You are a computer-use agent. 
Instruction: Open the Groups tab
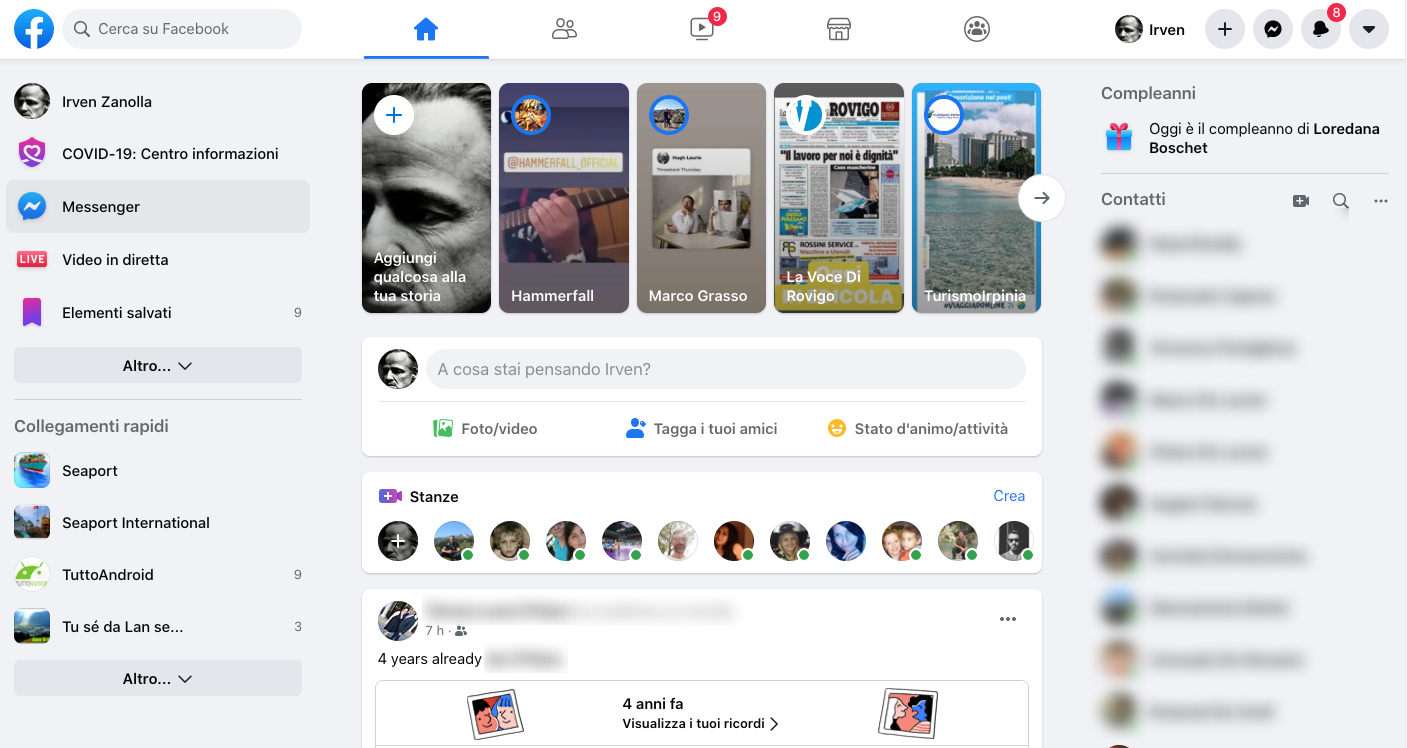pos(976,29)
